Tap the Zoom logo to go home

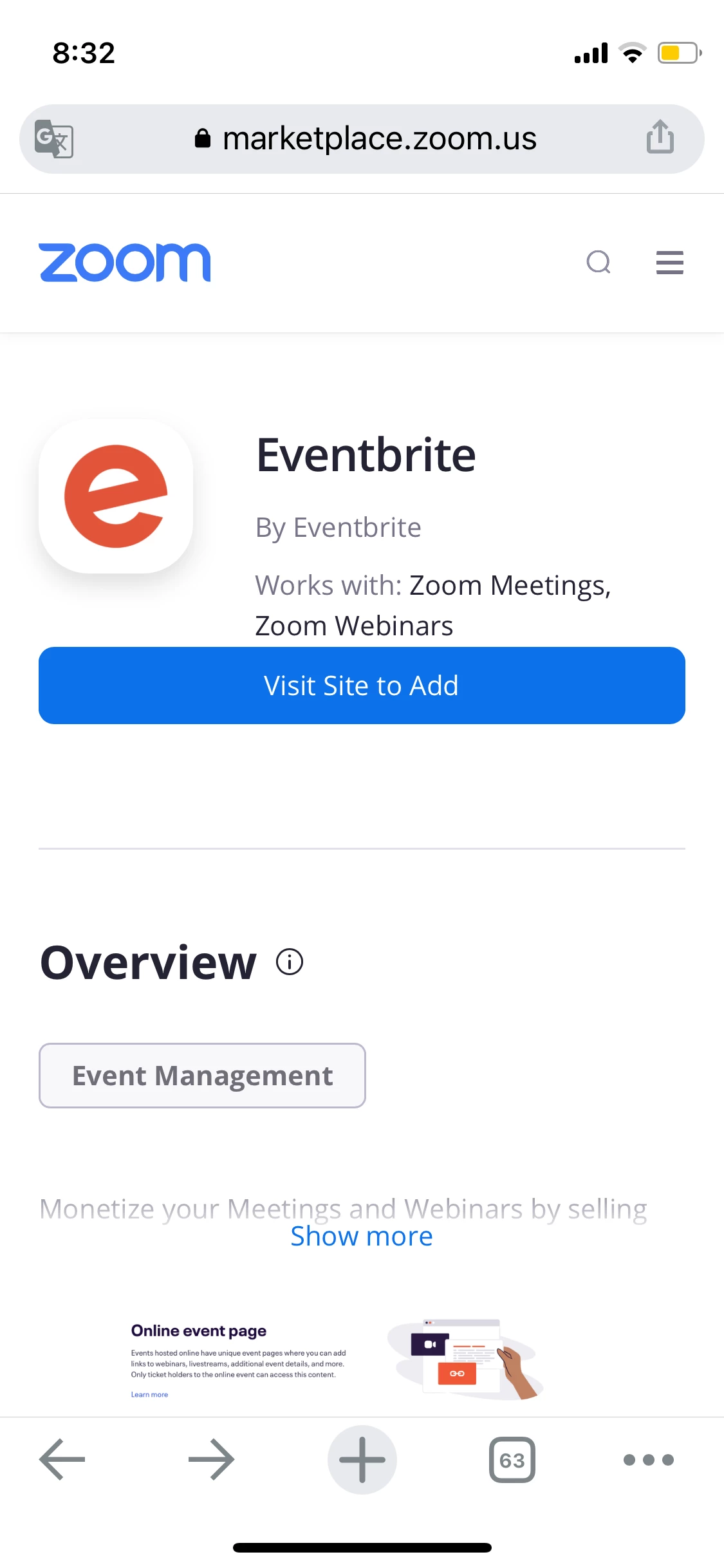point(125,263)
